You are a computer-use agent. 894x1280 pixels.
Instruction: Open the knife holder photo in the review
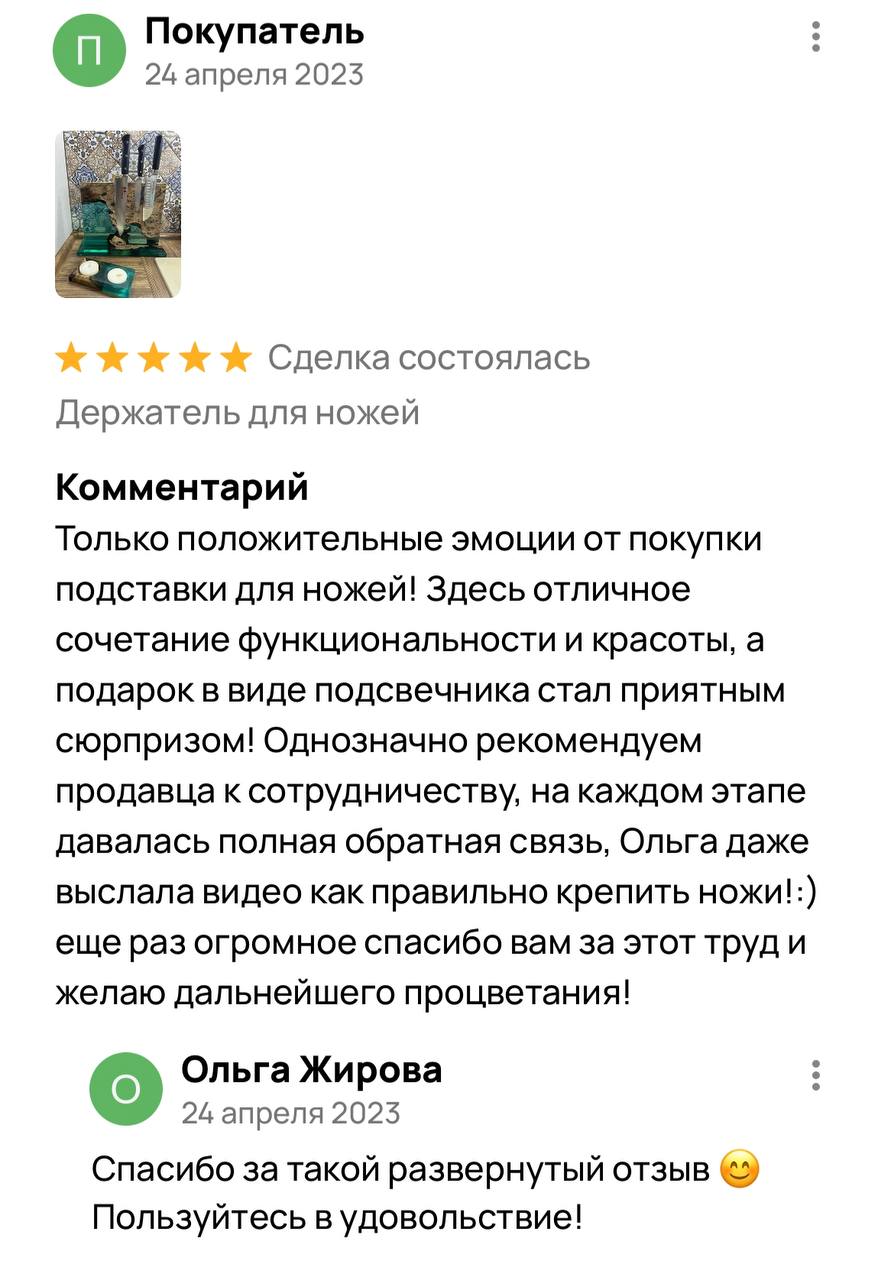click(118, 214)
